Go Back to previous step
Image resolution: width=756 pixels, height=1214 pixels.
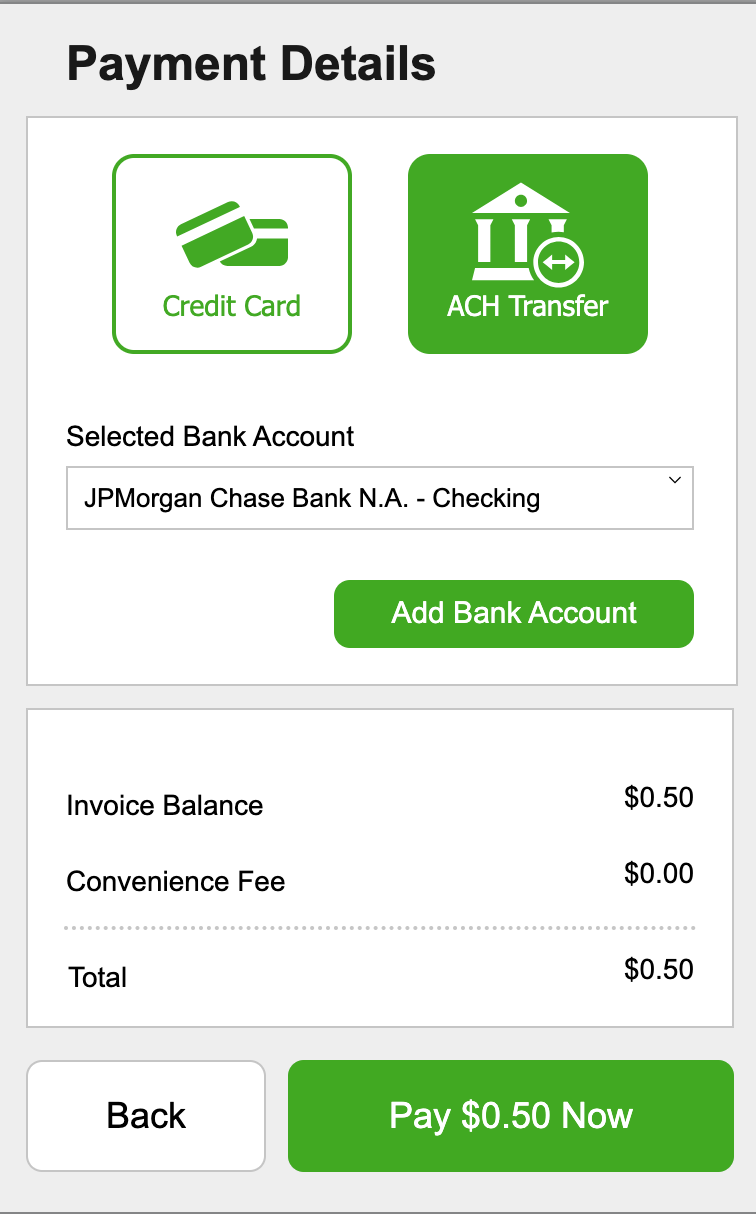(x=146, y=1115)
